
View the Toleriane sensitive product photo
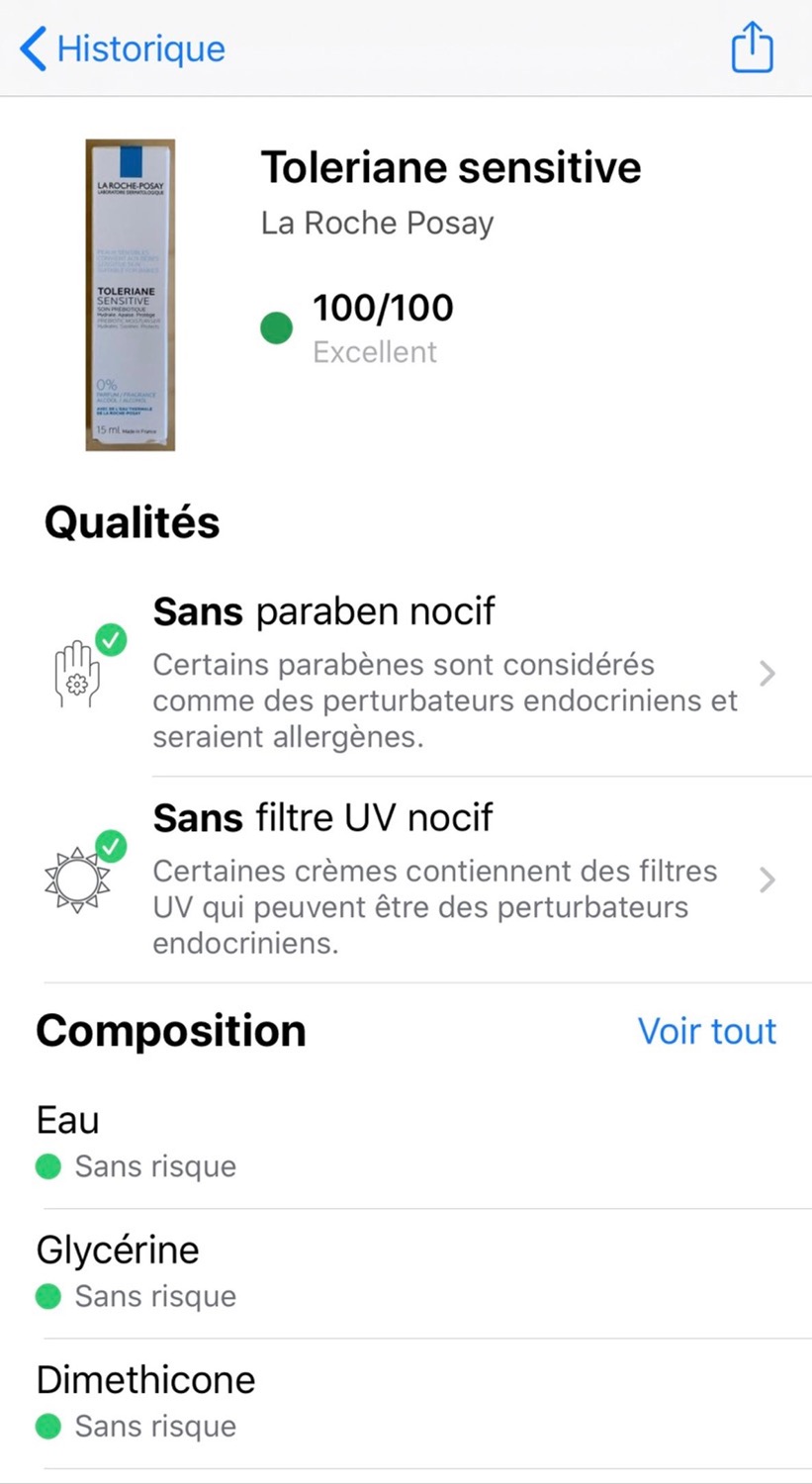click(131, 295)
